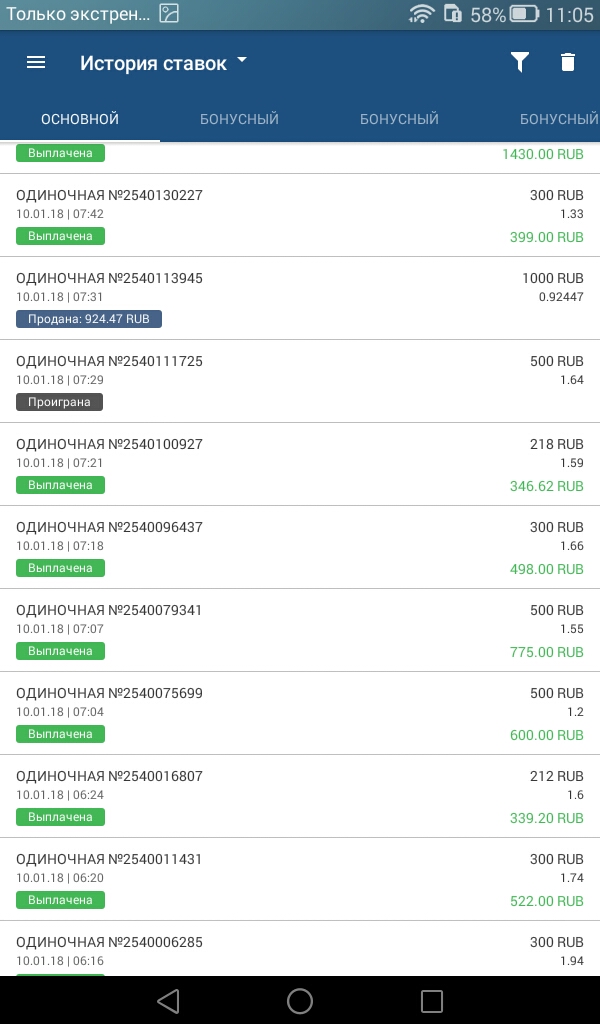
Task: View bet №2540016807
Action: click(300, 796)
